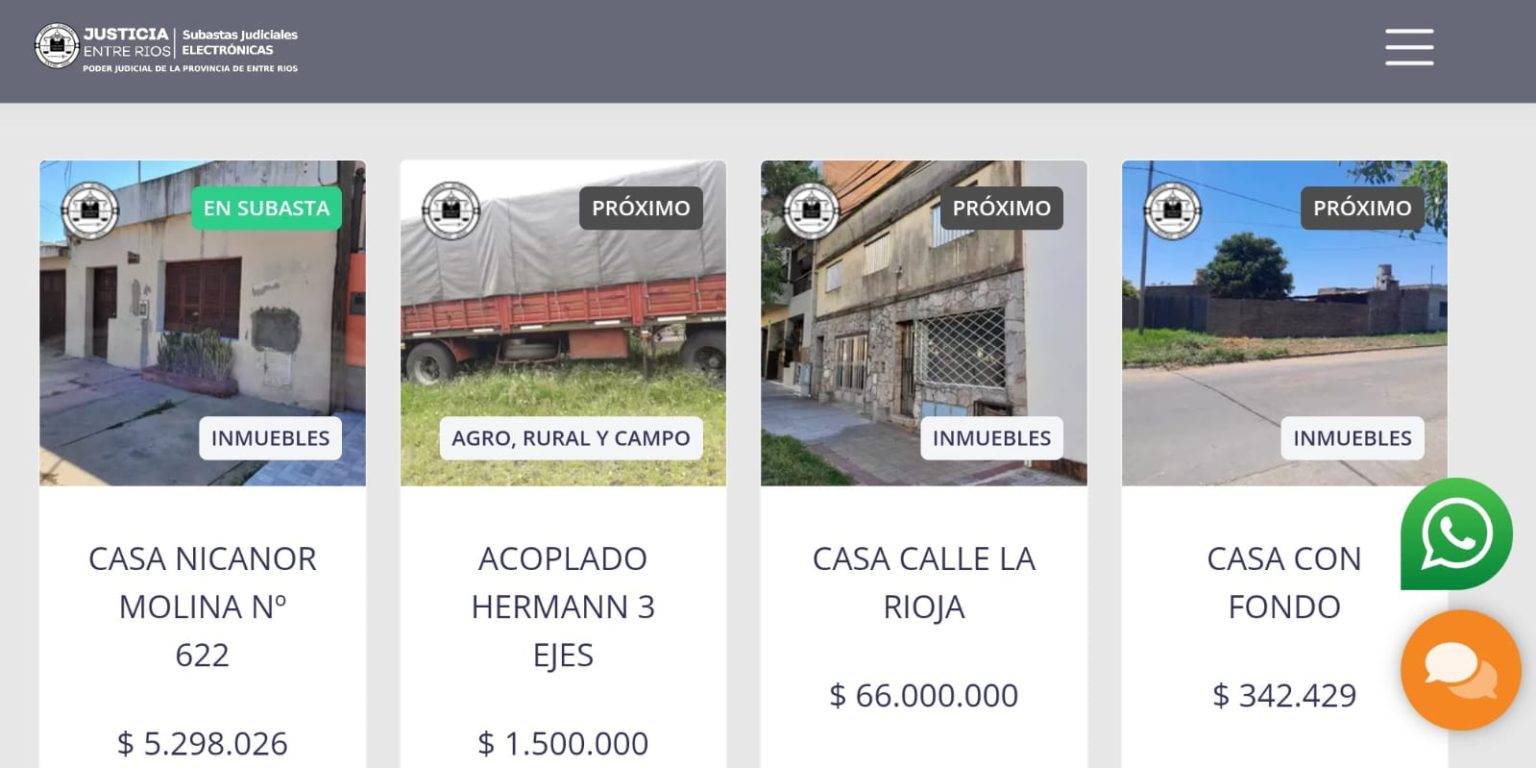Filter by the Agro, Rural y Campo tag
Viewport: 1536px width, 768px height.
[x=570, y=438]
